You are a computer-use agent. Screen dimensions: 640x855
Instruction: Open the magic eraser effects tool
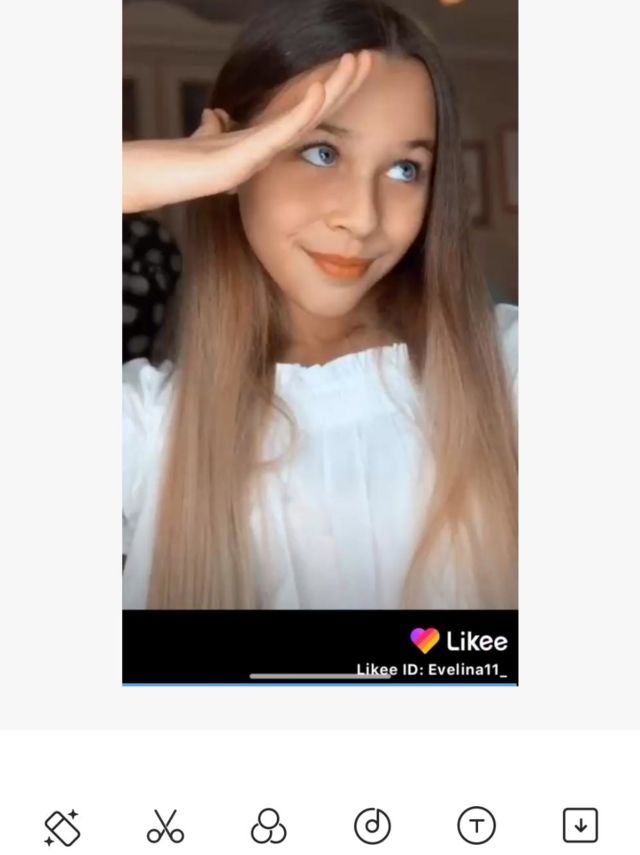coord(62,827)
